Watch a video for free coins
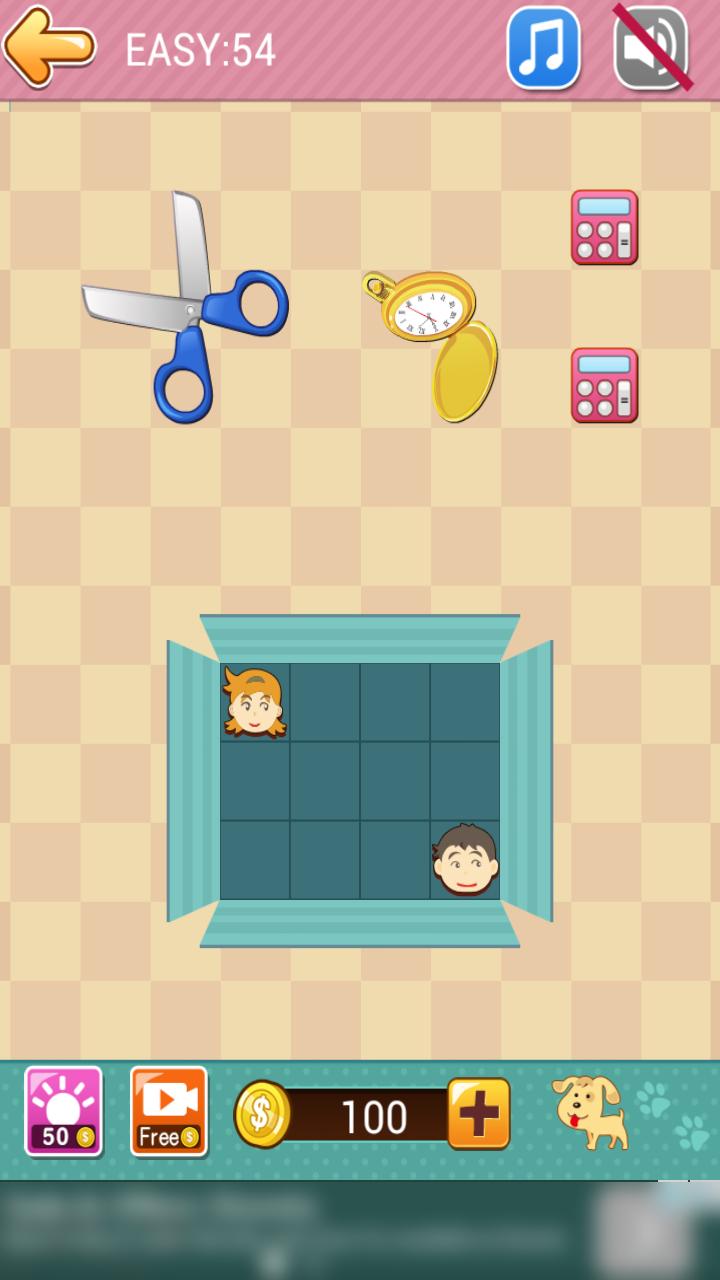This screenshot has width=720, height=1280. tap(169, 1111)
